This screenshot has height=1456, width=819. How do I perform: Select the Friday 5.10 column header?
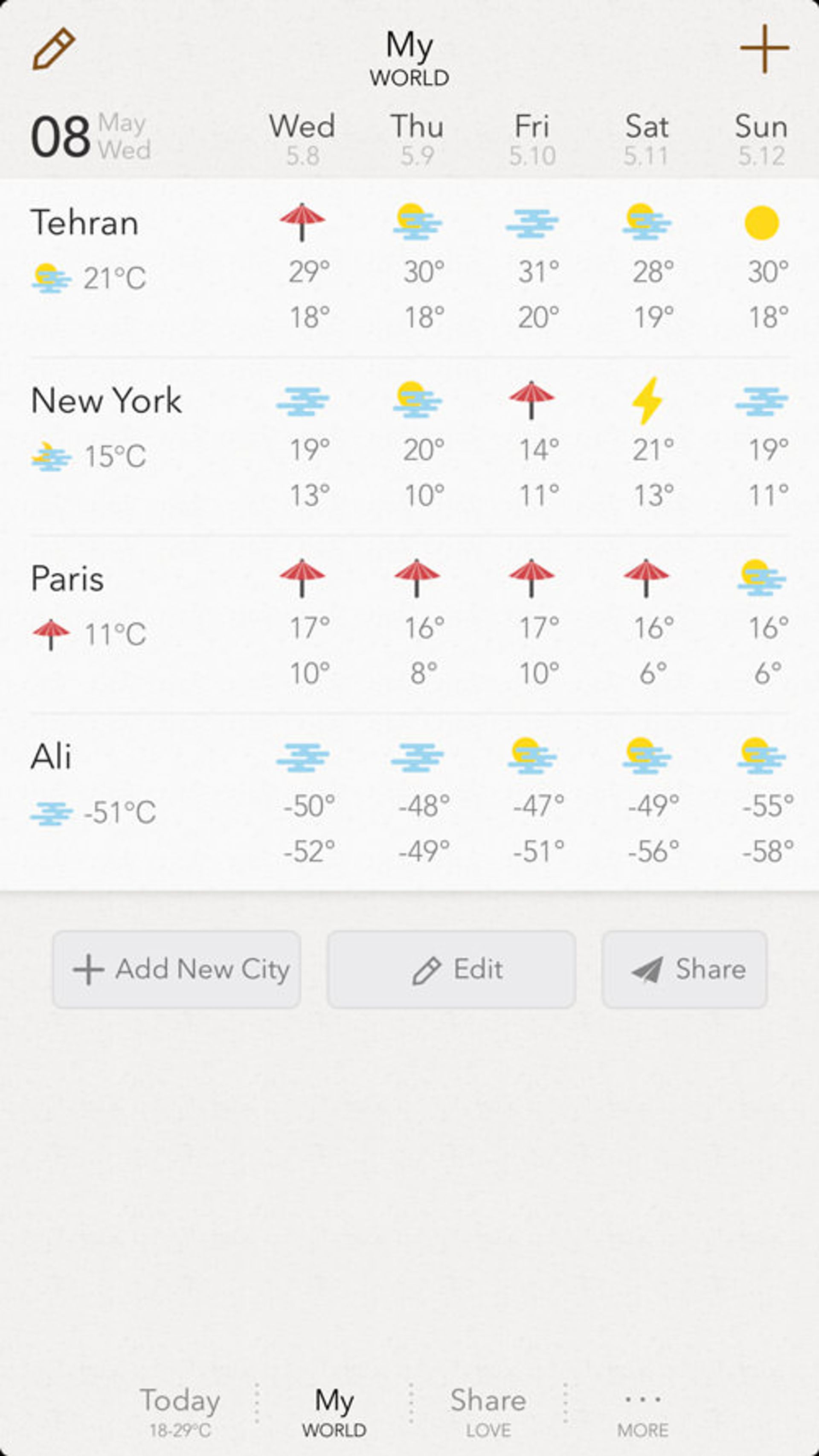[x=533, y=136]
